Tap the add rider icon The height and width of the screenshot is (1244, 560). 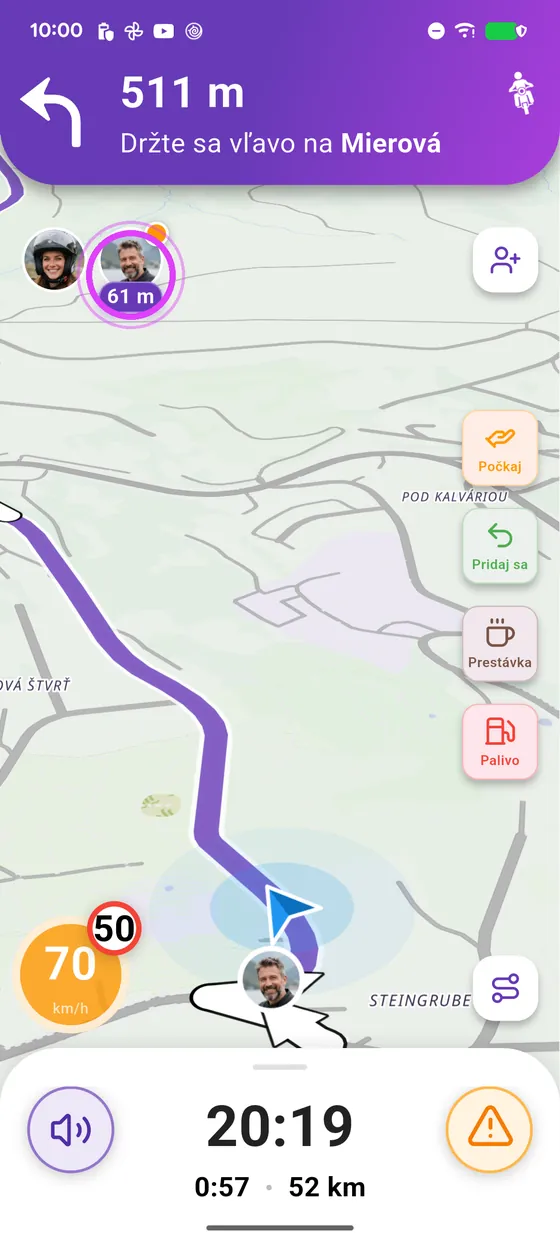click(x=506, y=261)
